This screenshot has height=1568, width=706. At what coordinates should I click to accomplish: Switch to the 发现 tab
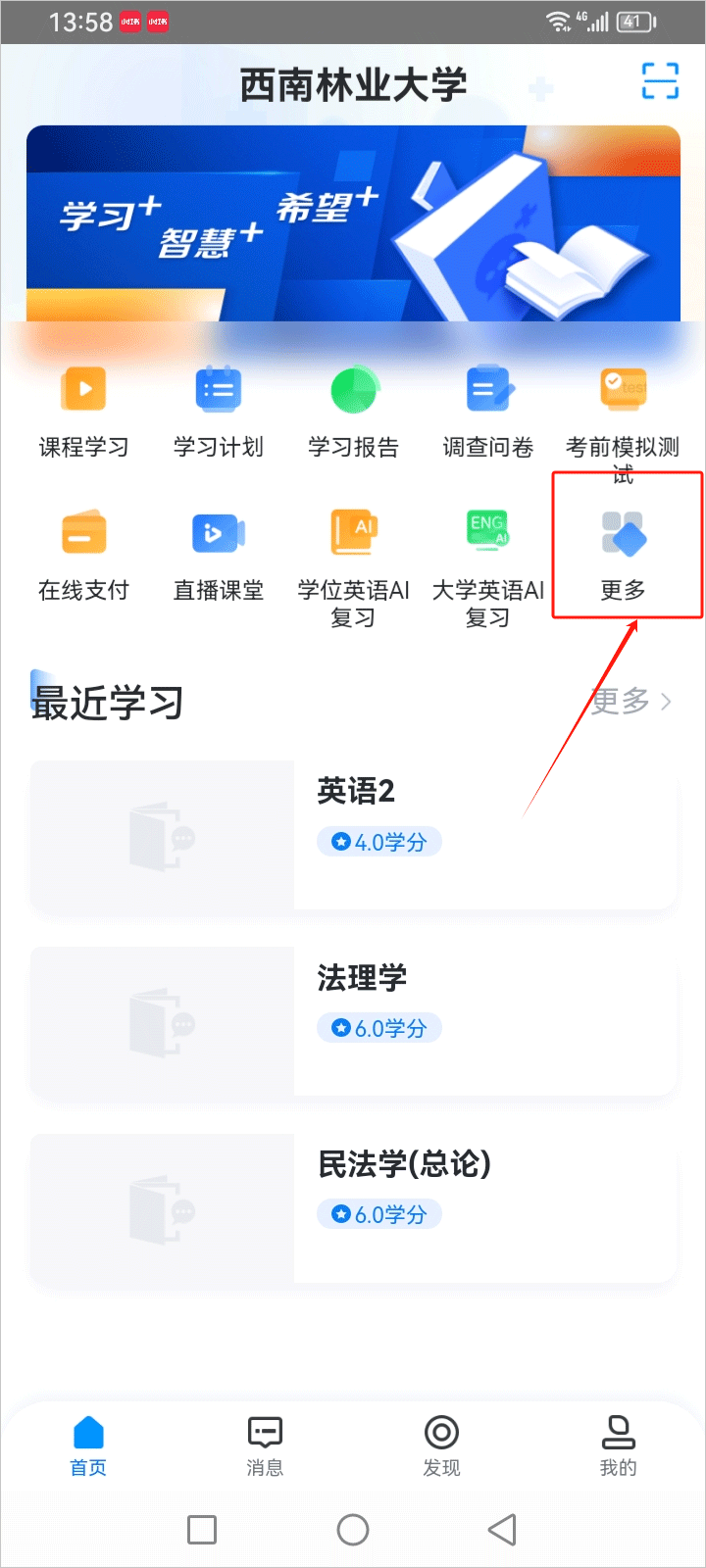441,1445
